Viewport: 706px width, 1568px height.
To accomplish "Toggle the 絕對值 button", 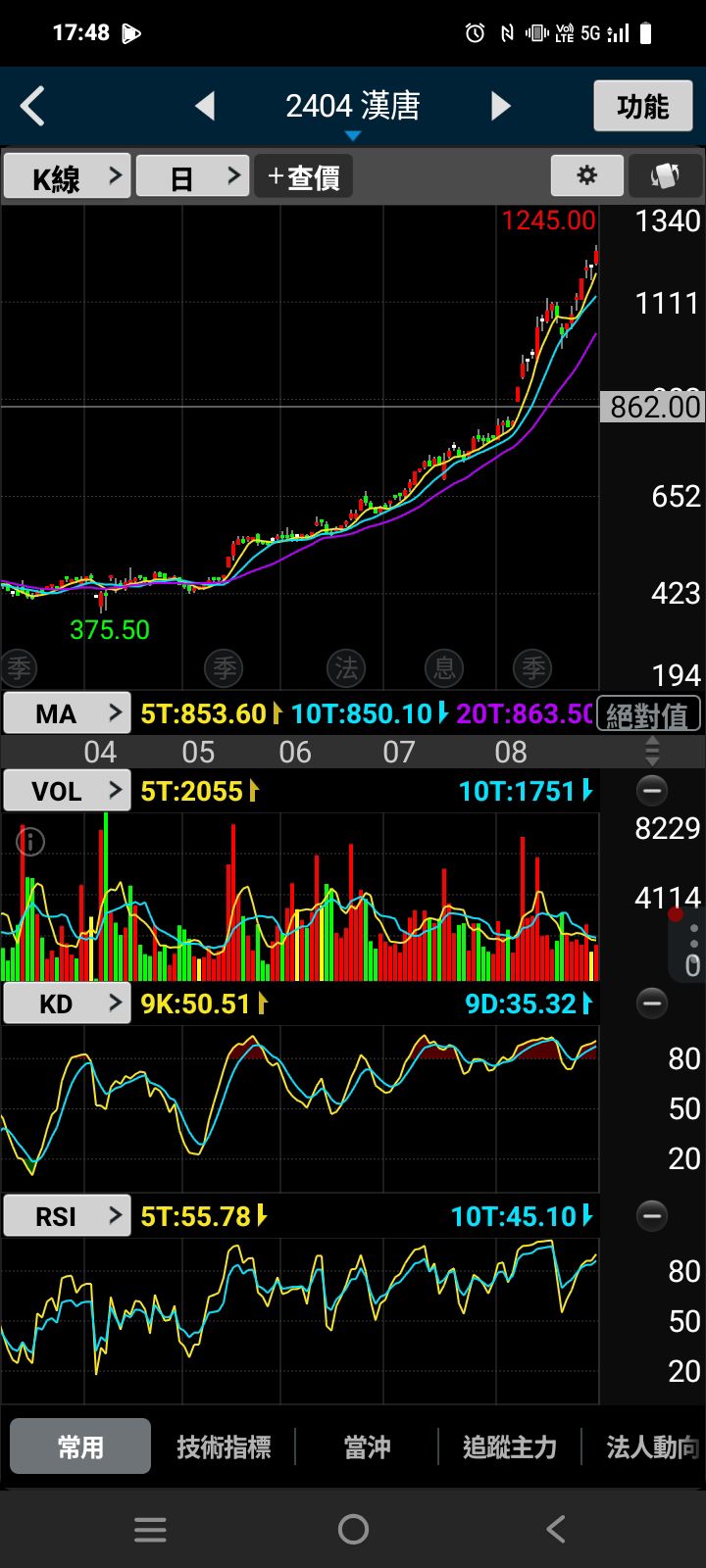I will point(647,714).
